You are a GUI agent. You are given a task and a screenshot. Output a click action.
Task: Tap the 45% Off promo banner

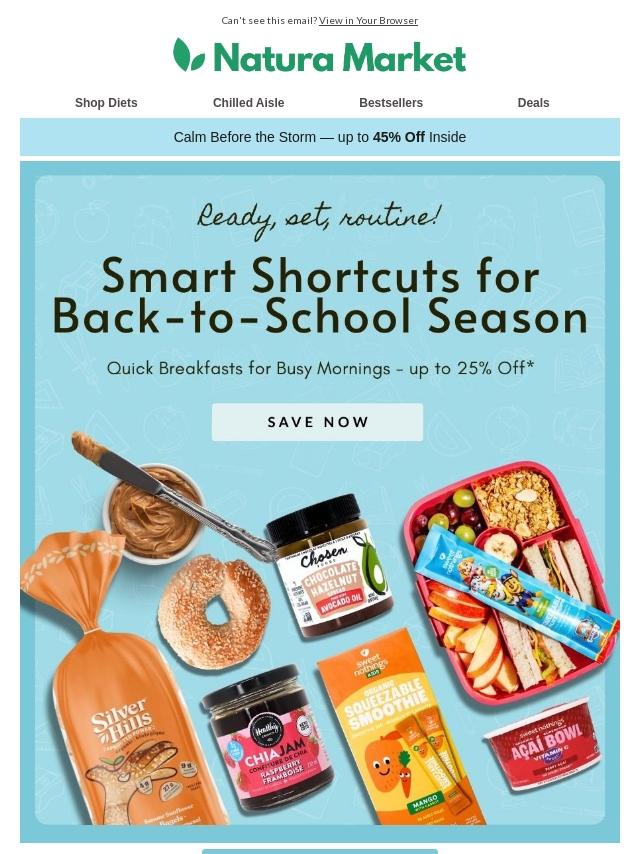click(x=320, y=137)
